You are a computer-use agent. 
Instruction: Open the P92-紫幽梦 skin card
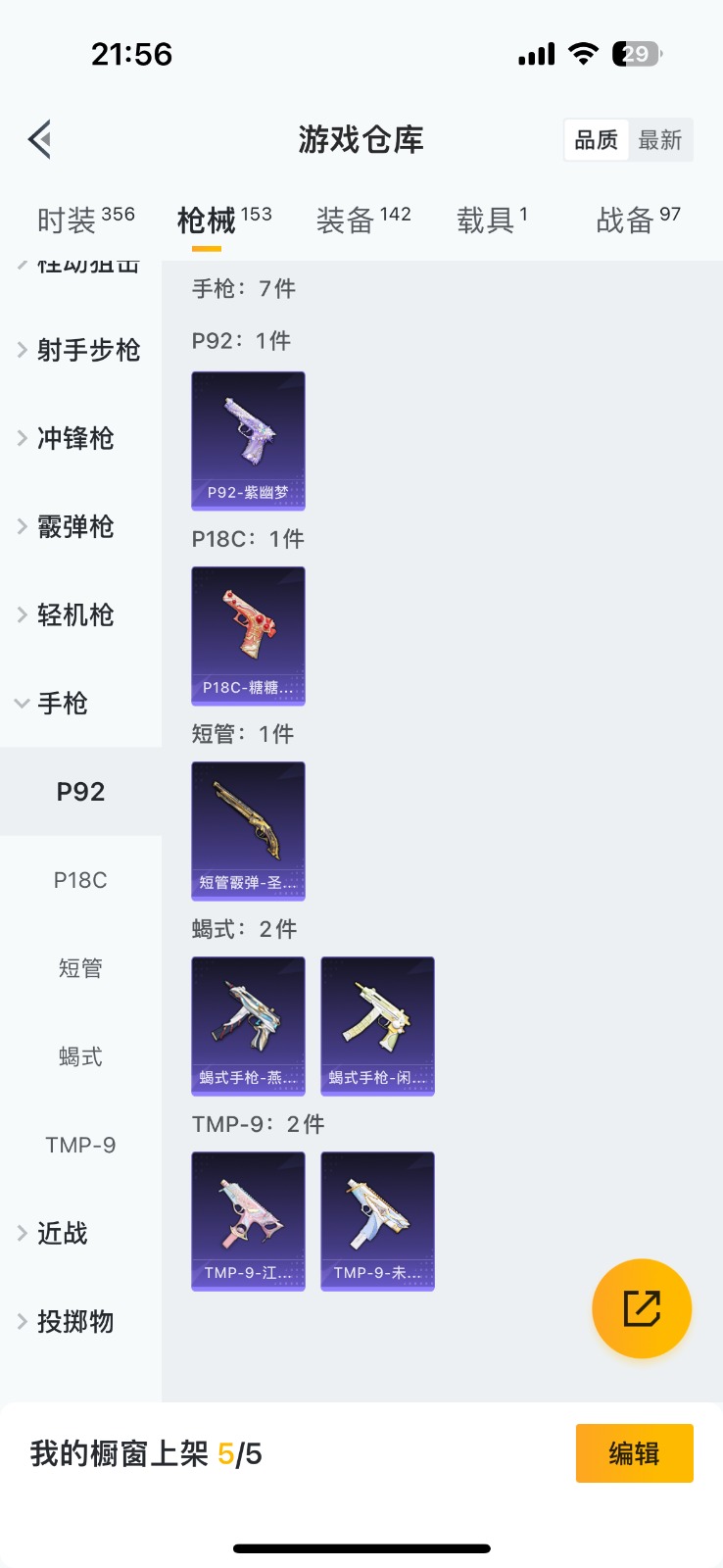pos(248,440)
